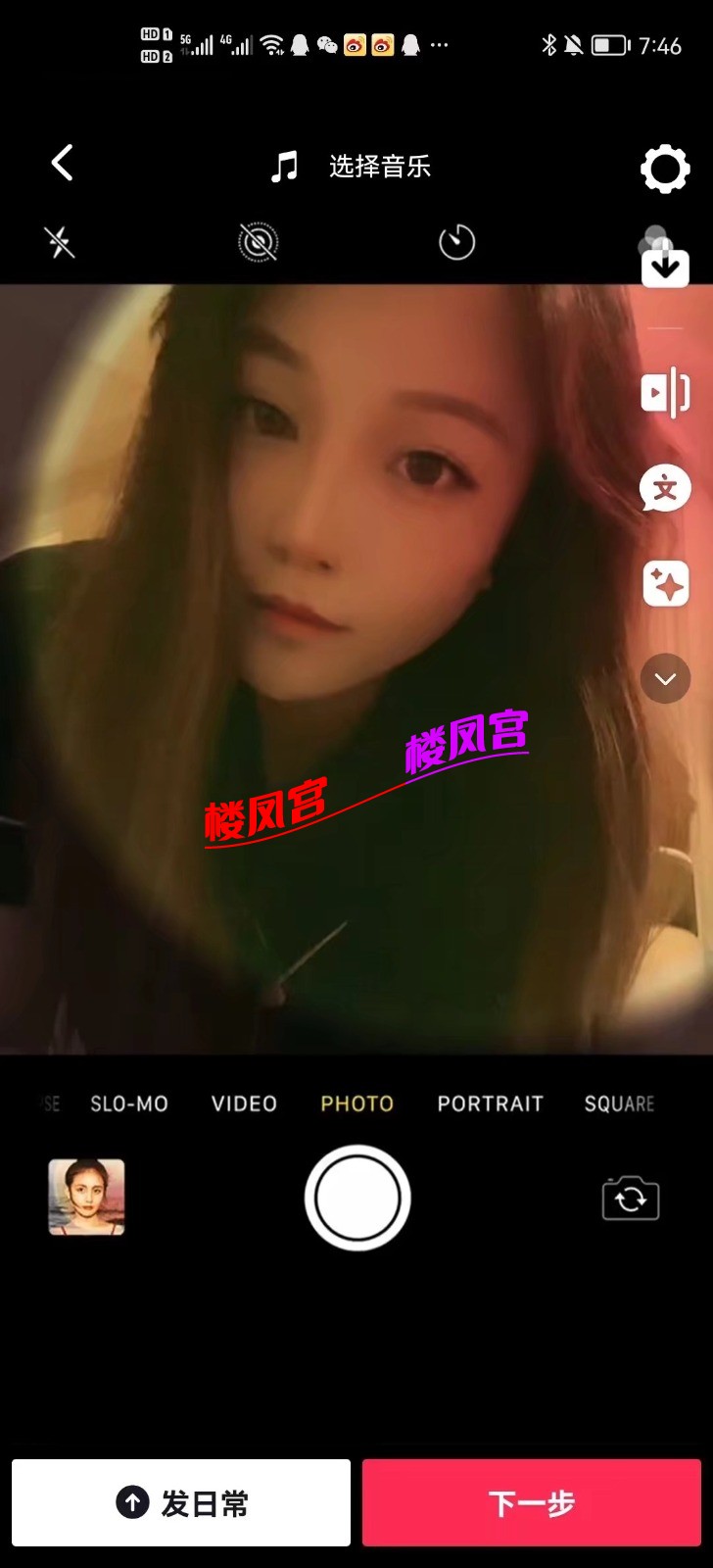Expand more tools with the down chevron
713x1568 pixels.
click(x=665, y=679)
